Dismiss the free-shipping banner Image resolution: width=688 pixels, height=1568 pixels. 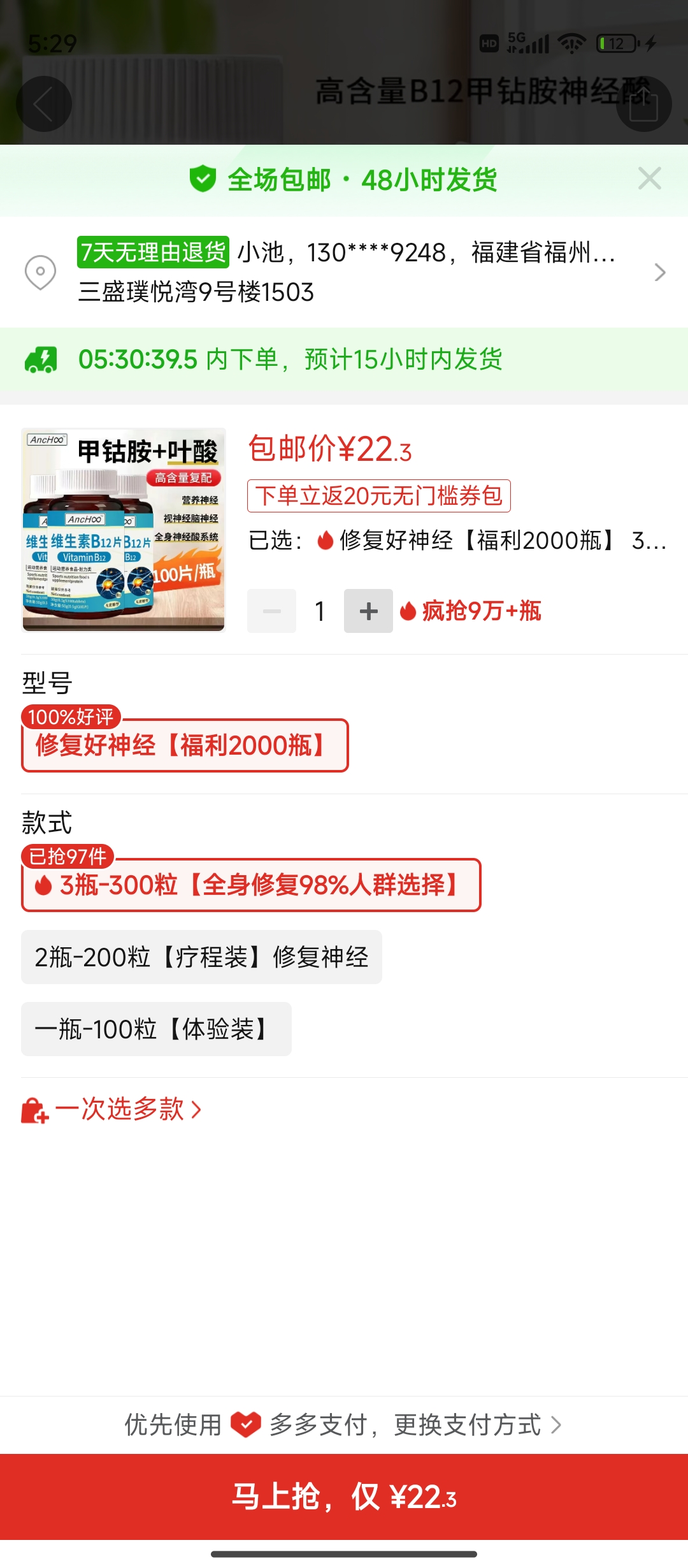pyautogui.click(x=649, y=178)
